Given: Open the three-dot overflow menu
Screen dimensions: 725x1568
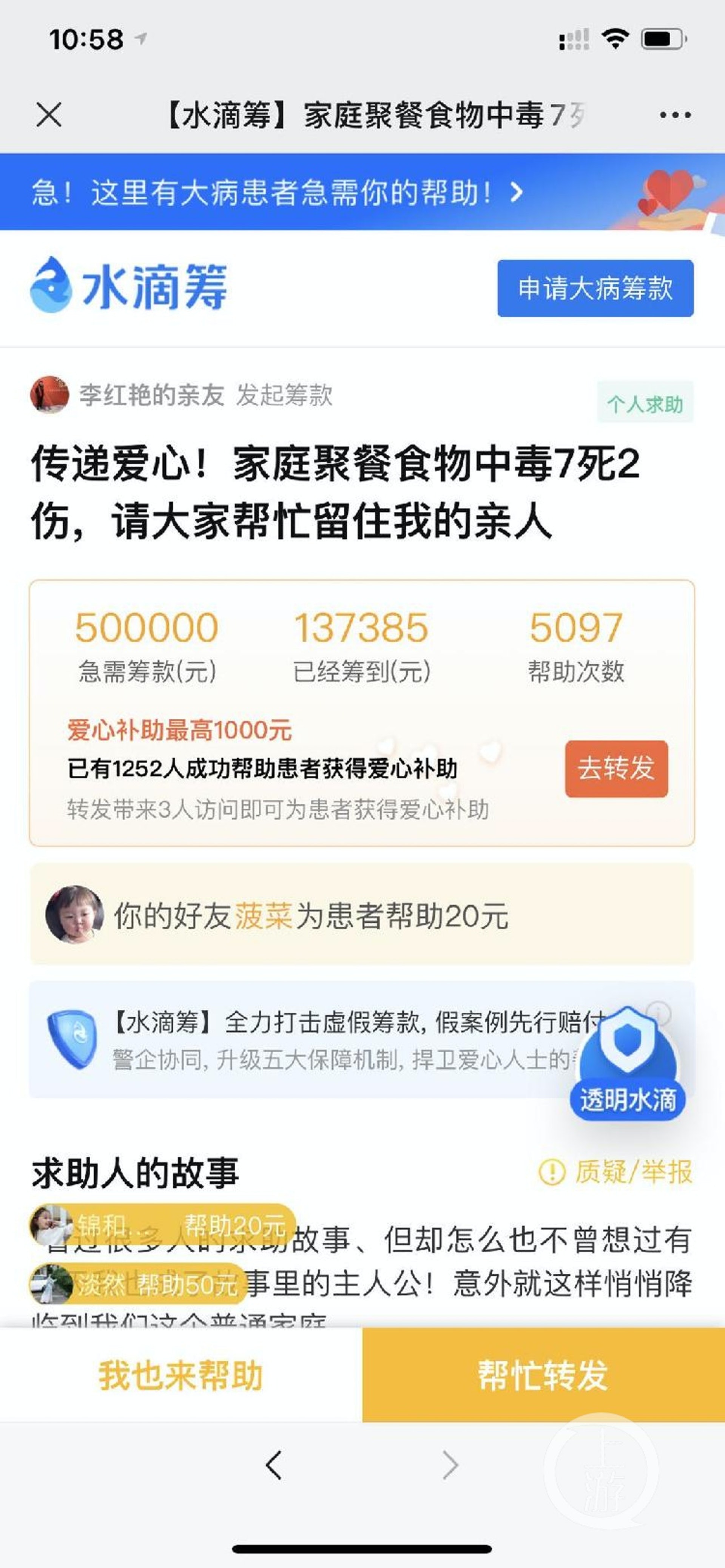Looking at the screenshot, I should pos(675,114).
